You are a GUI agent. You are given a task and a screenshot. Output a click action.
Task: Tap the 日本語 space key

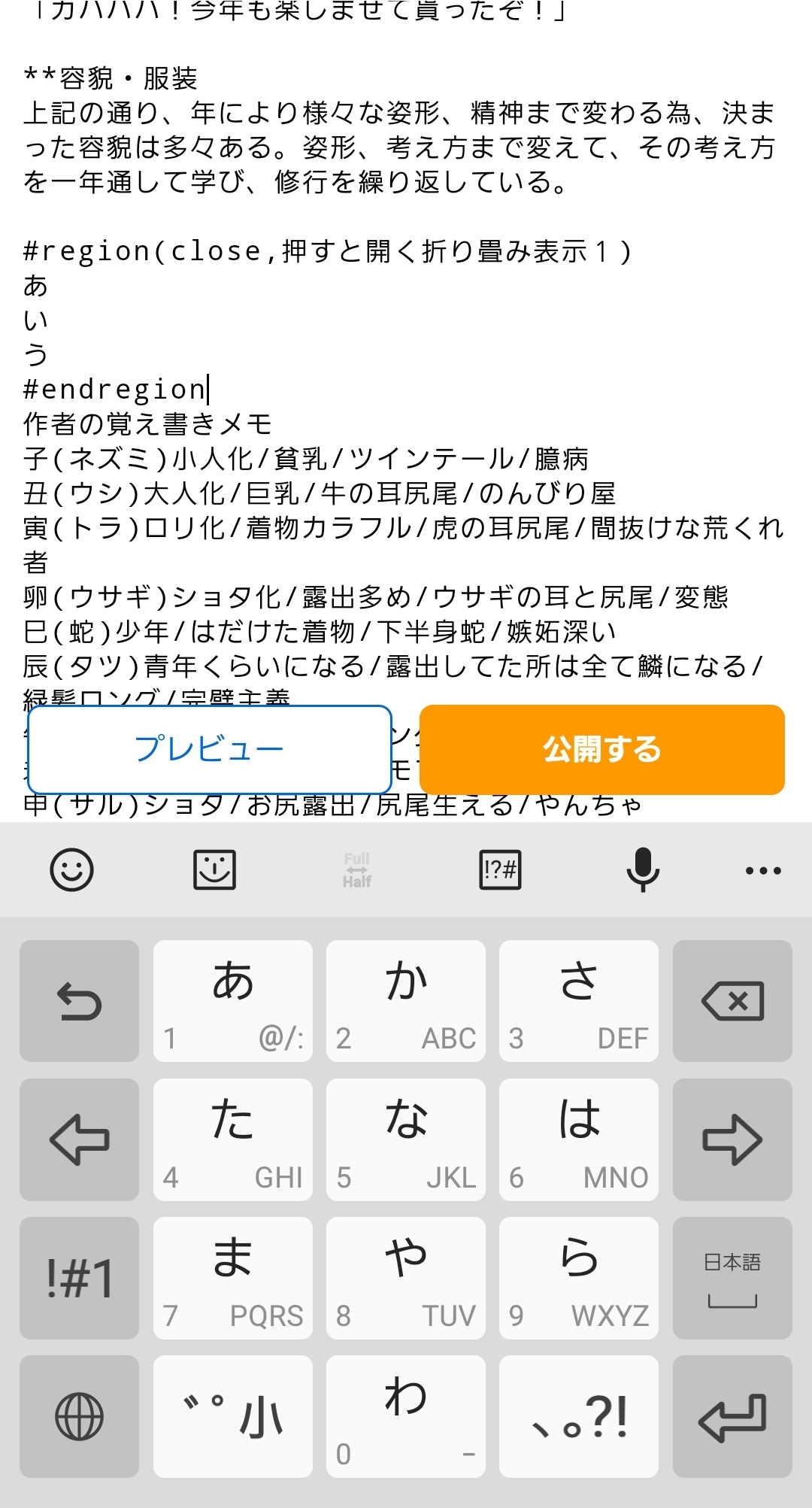pyautogui.click(x=732, y=1278)
